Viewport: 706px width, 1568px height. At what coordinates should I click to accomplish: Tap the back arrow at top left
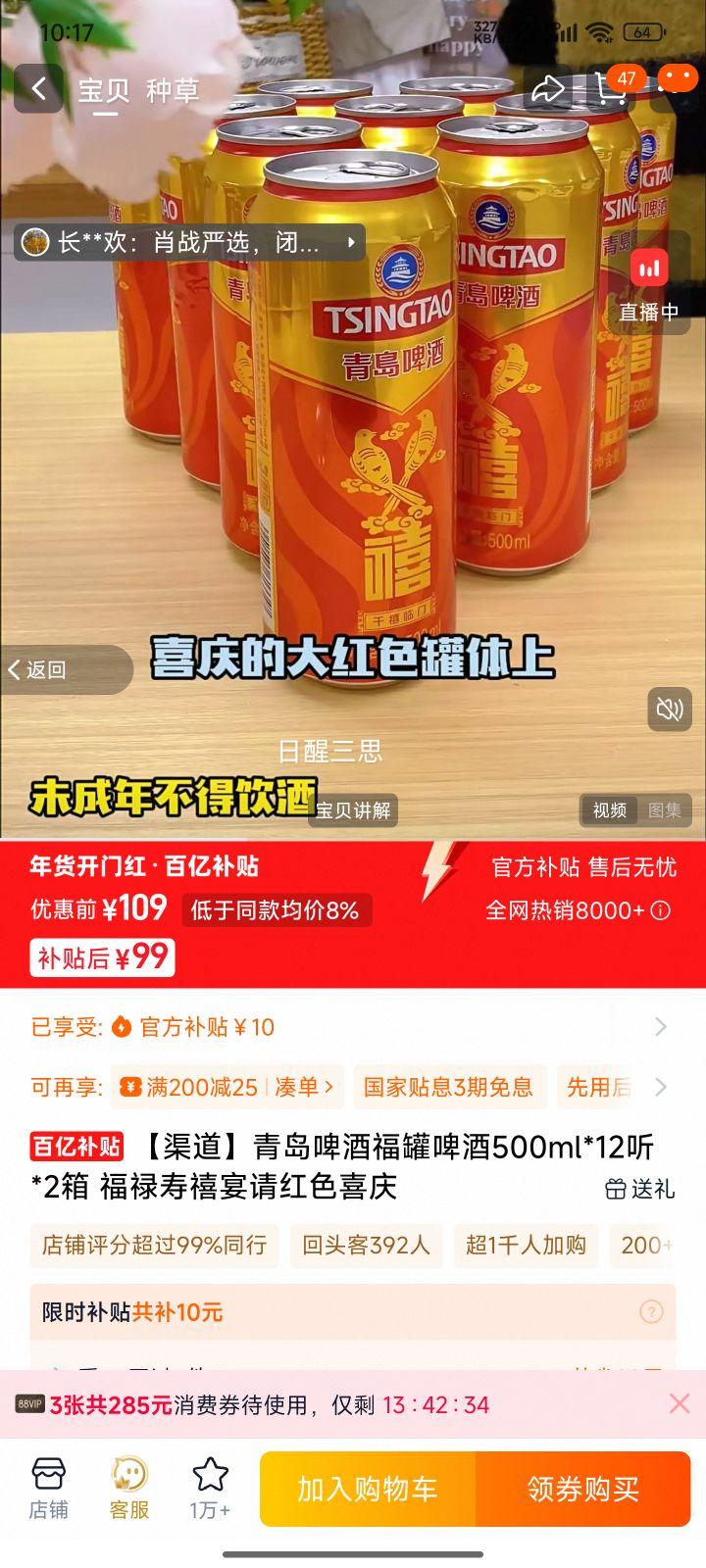pyautogui.click(x=37, y=89)
